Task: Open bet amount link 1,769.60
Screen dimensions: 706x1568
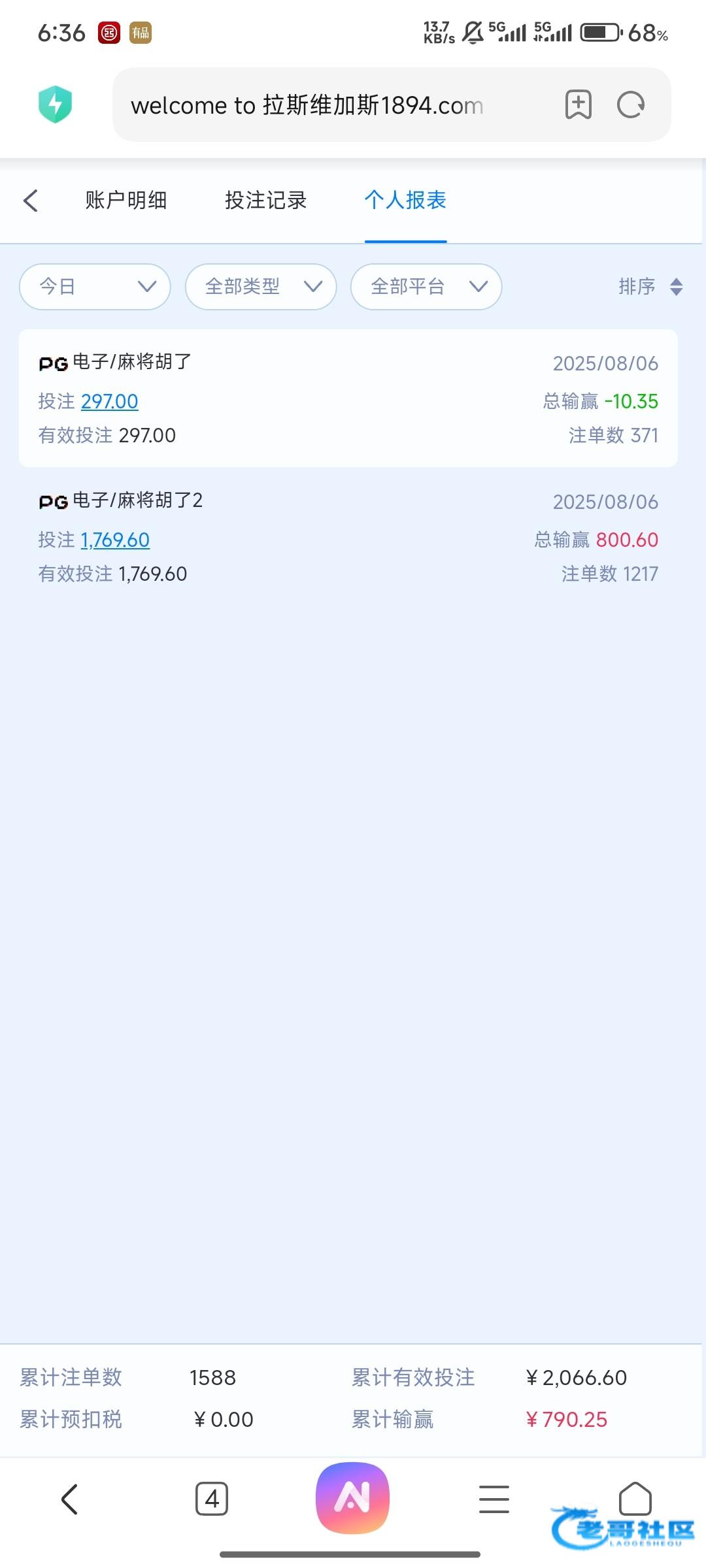Action: tap(115, 540)
